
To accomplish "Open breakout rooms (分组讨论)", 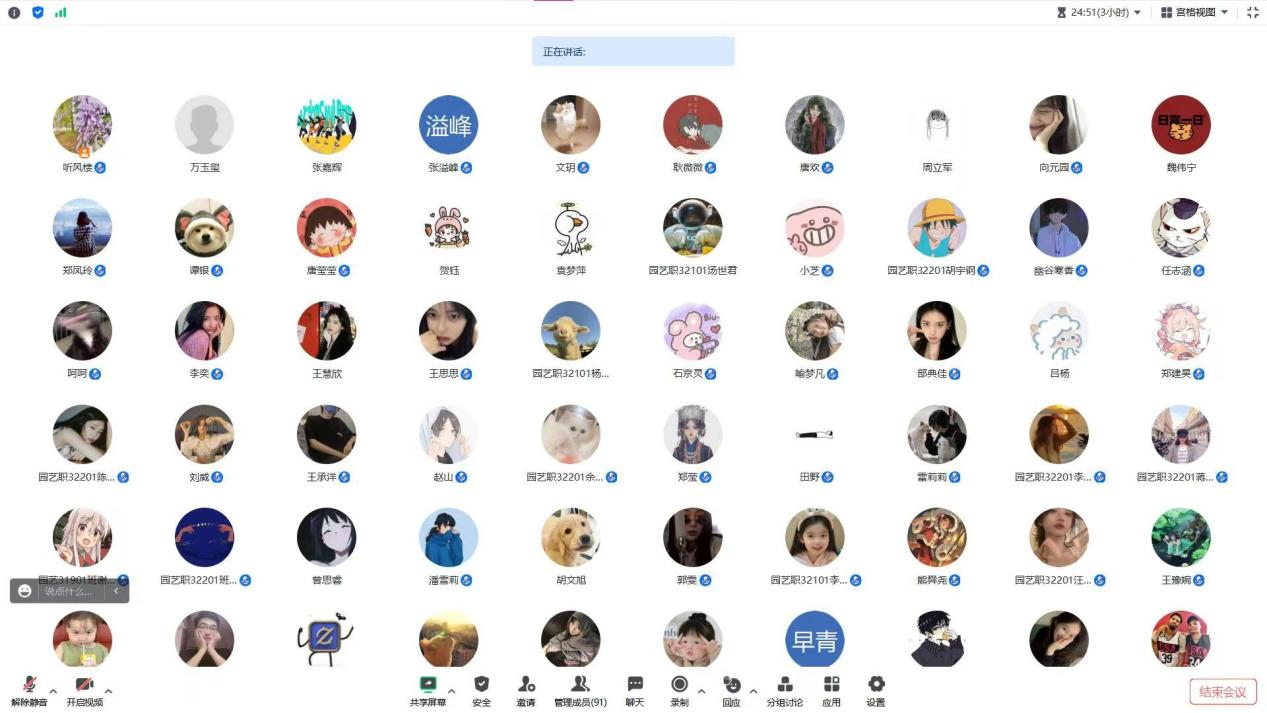I will [785, 690].
